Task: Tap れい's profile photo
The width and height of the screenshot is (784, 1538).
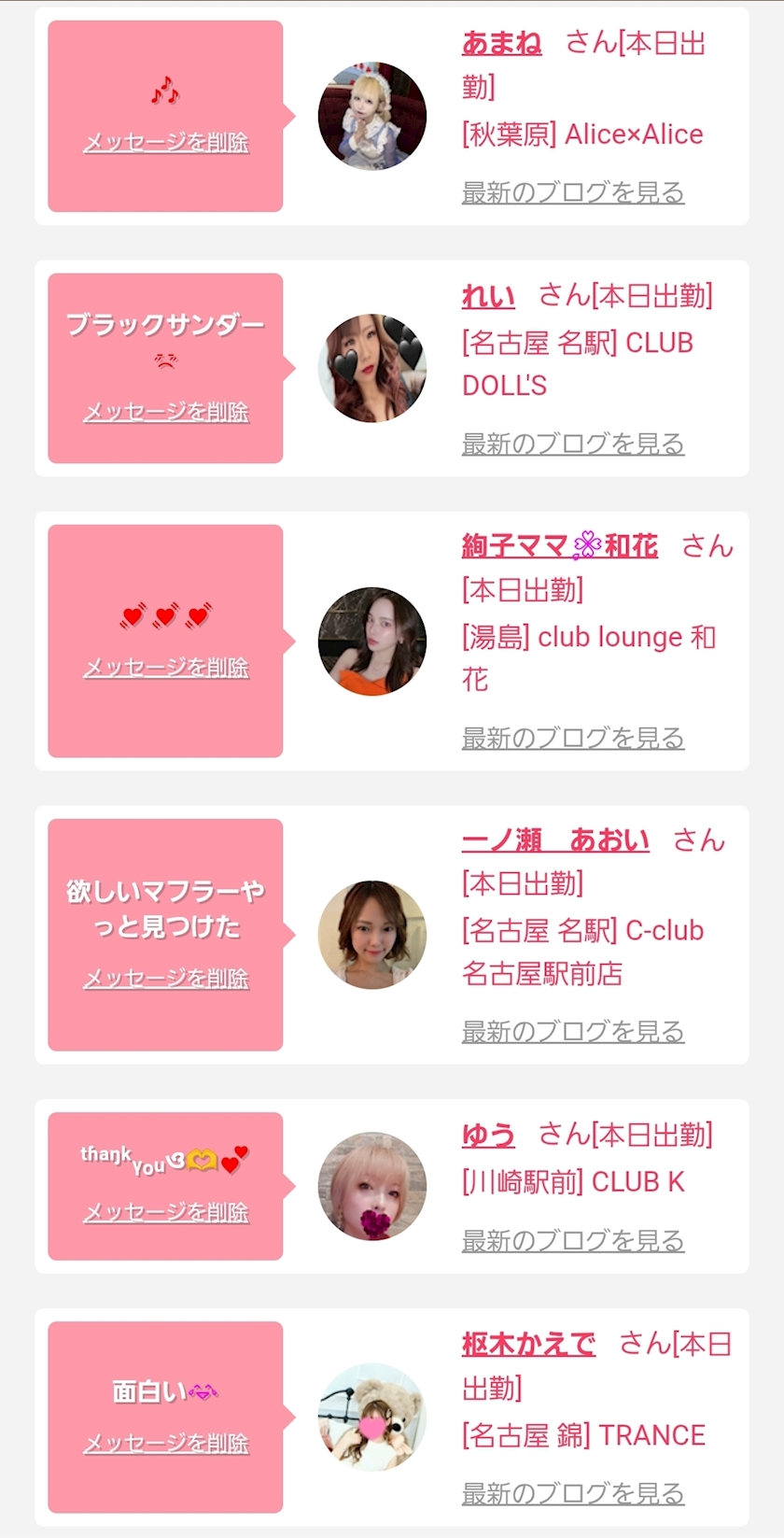Action: 372,368
